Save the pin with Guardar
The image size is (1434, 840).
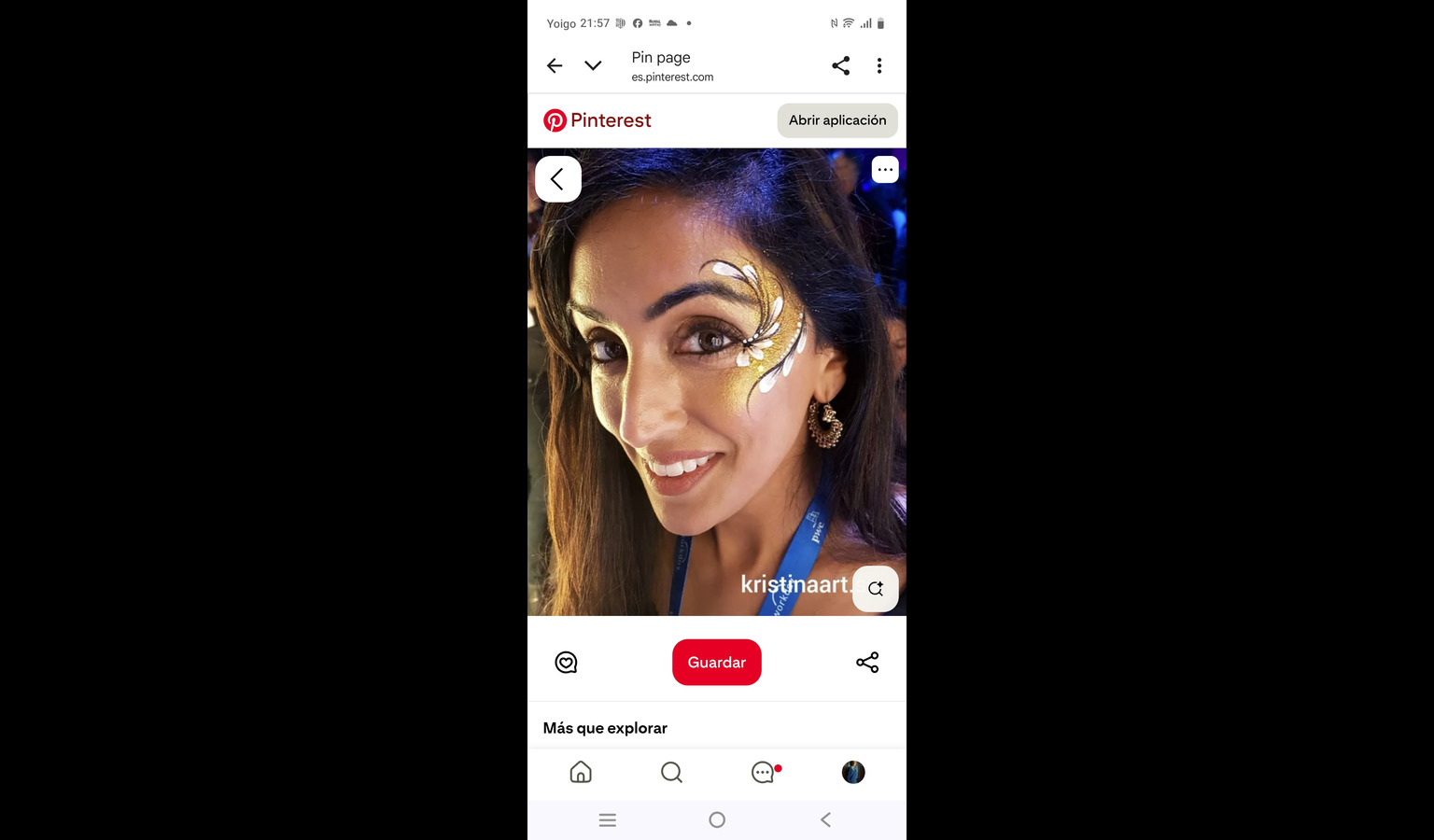tap(716, 663)
